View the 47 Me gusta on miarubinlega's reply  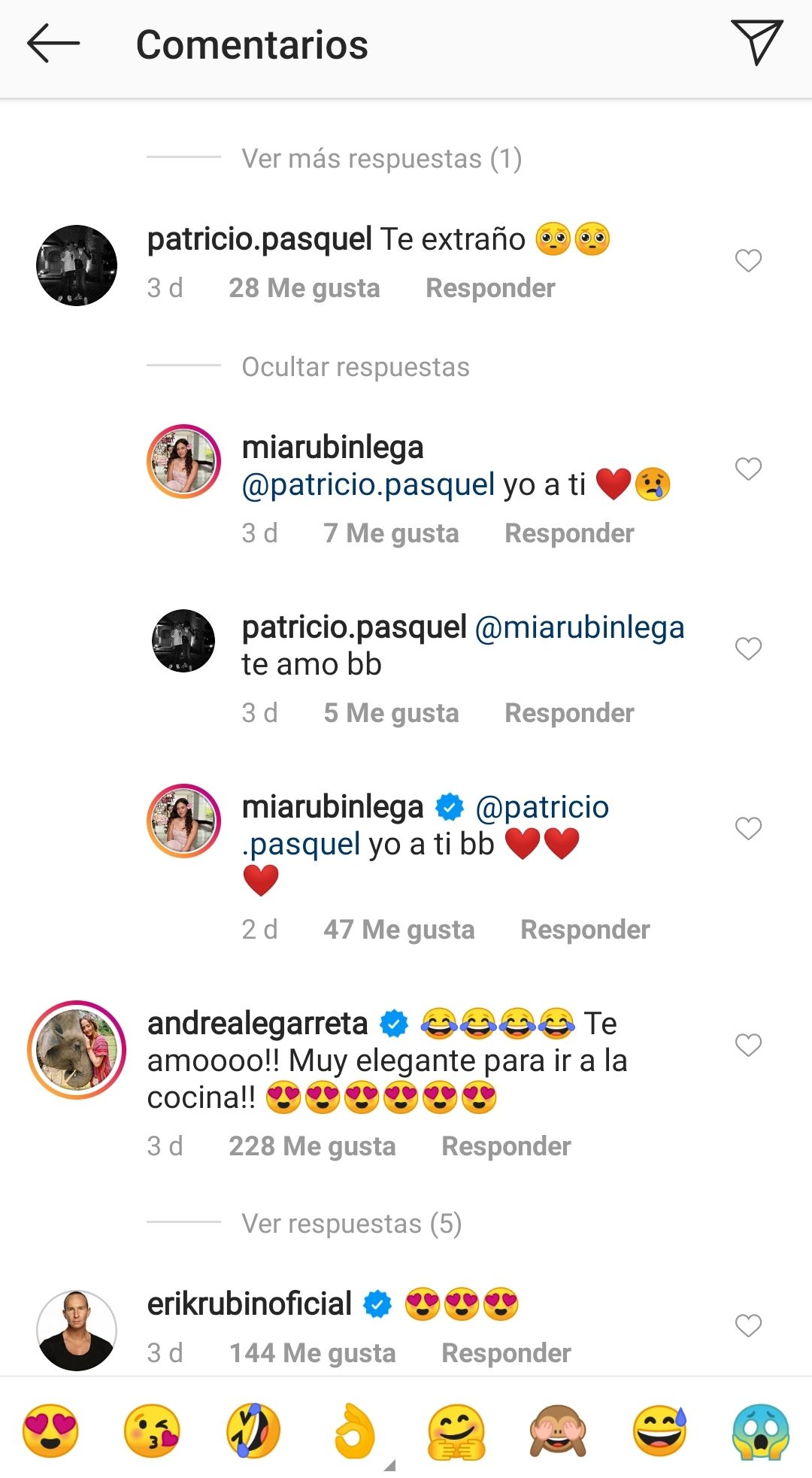pyautogui.click(x=398, y=930)
